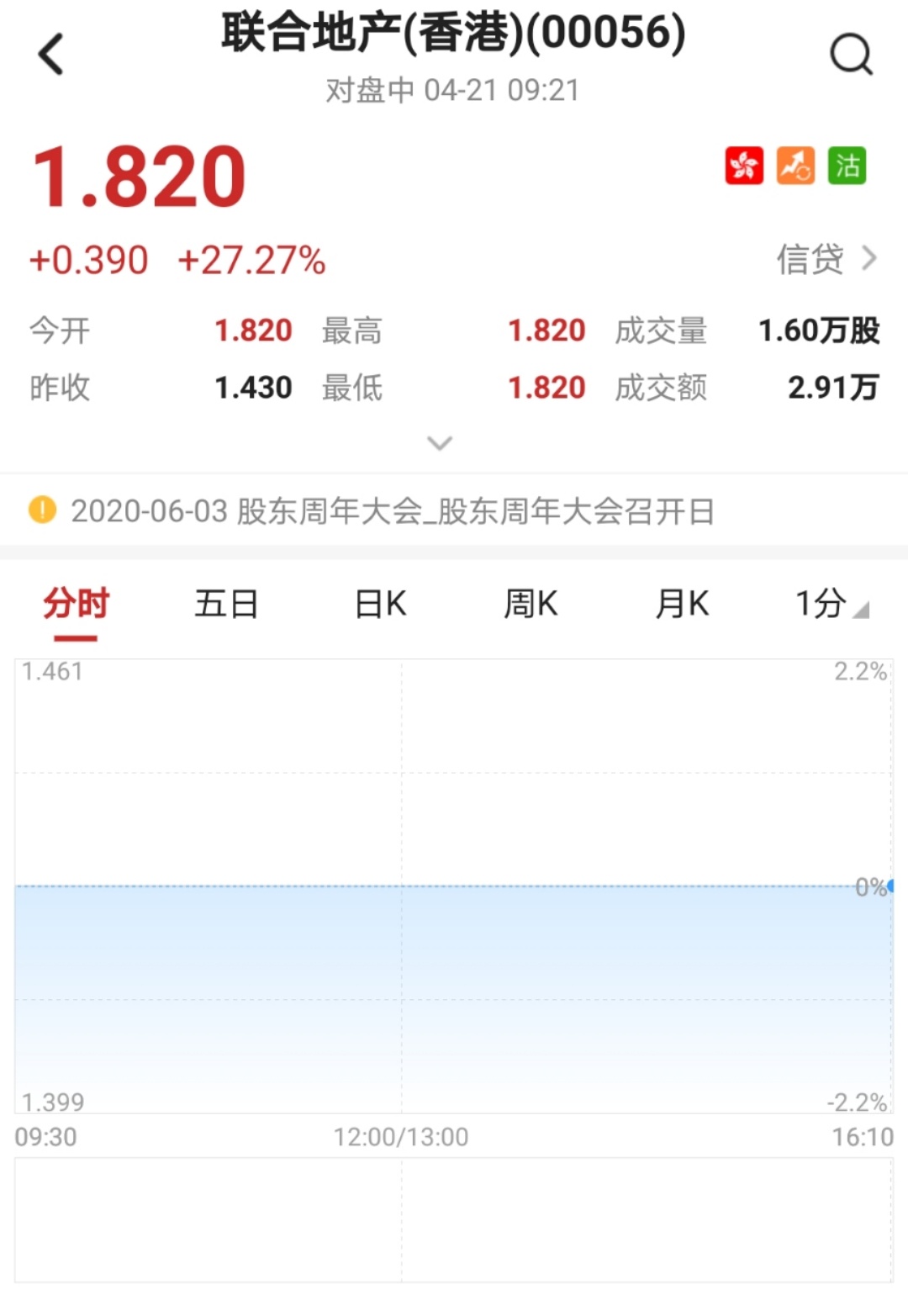This screenshot has height=1316, width=908.
Task: Show the 日K chart
Action: point(380,605)
